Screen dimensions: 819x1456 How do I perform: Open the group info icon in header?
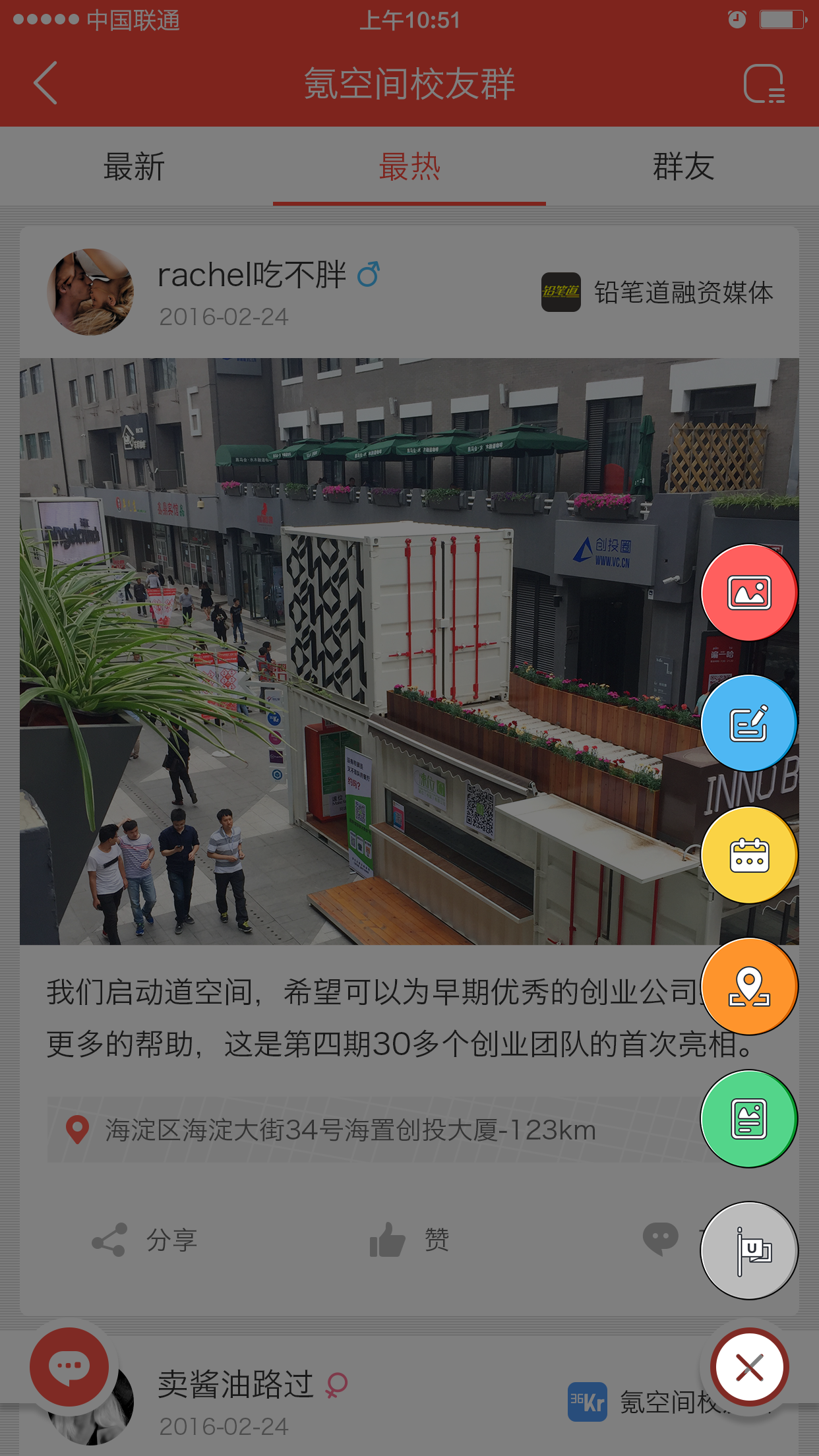(764, 84)
